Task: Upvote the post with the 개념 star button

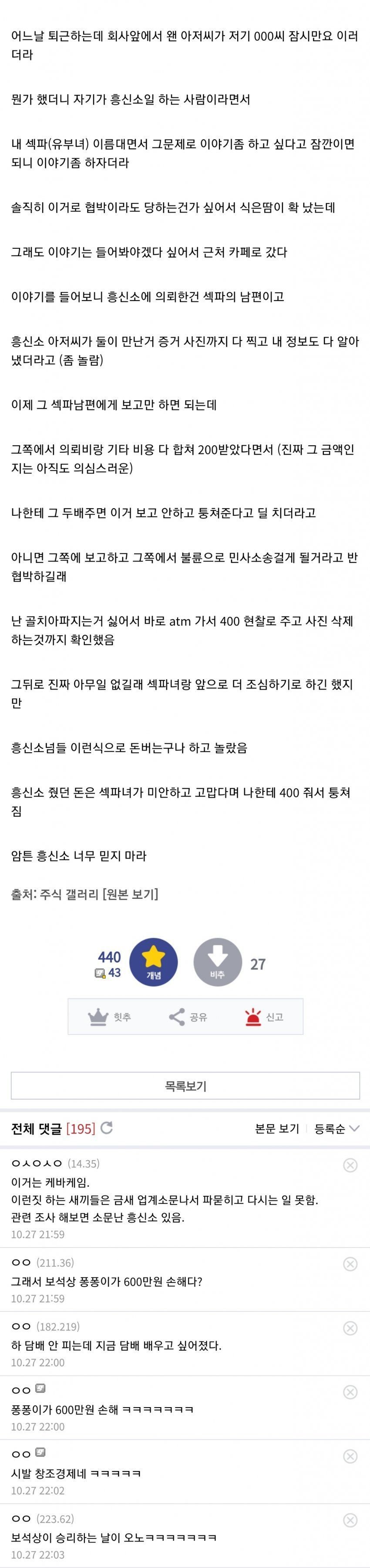Action: click(x=154, y=962)
